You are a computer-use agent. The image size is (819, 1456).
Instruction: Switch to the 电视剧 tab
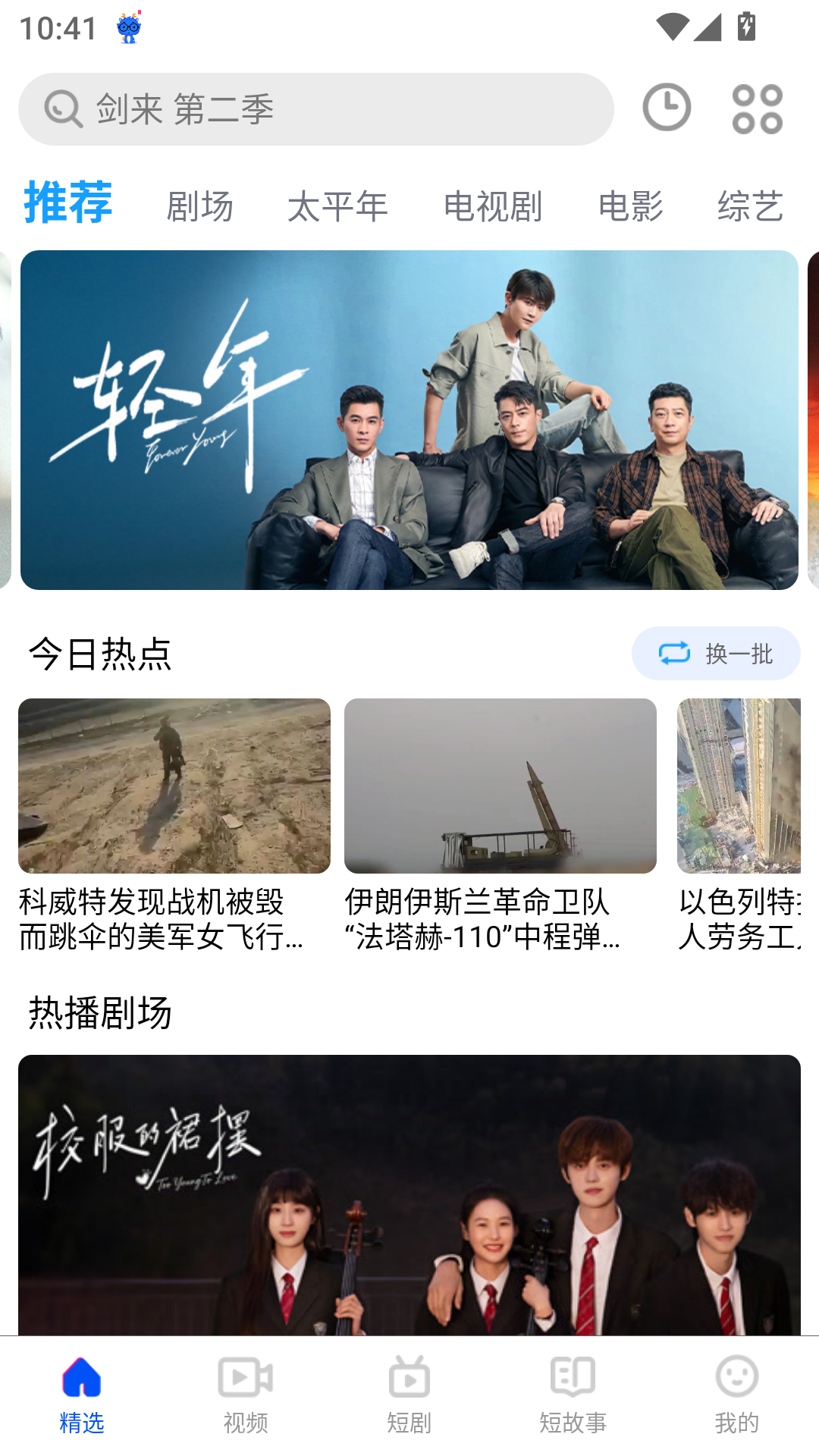pyautogui.click(x=493, y=206)
